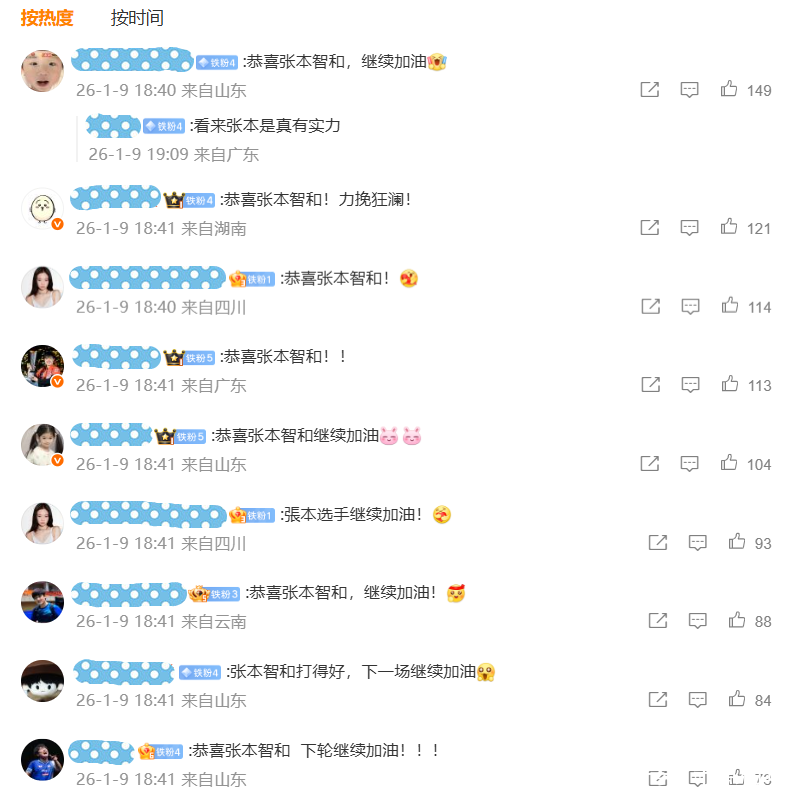Like the 张本智和打得好 comment

click(737, 699)
